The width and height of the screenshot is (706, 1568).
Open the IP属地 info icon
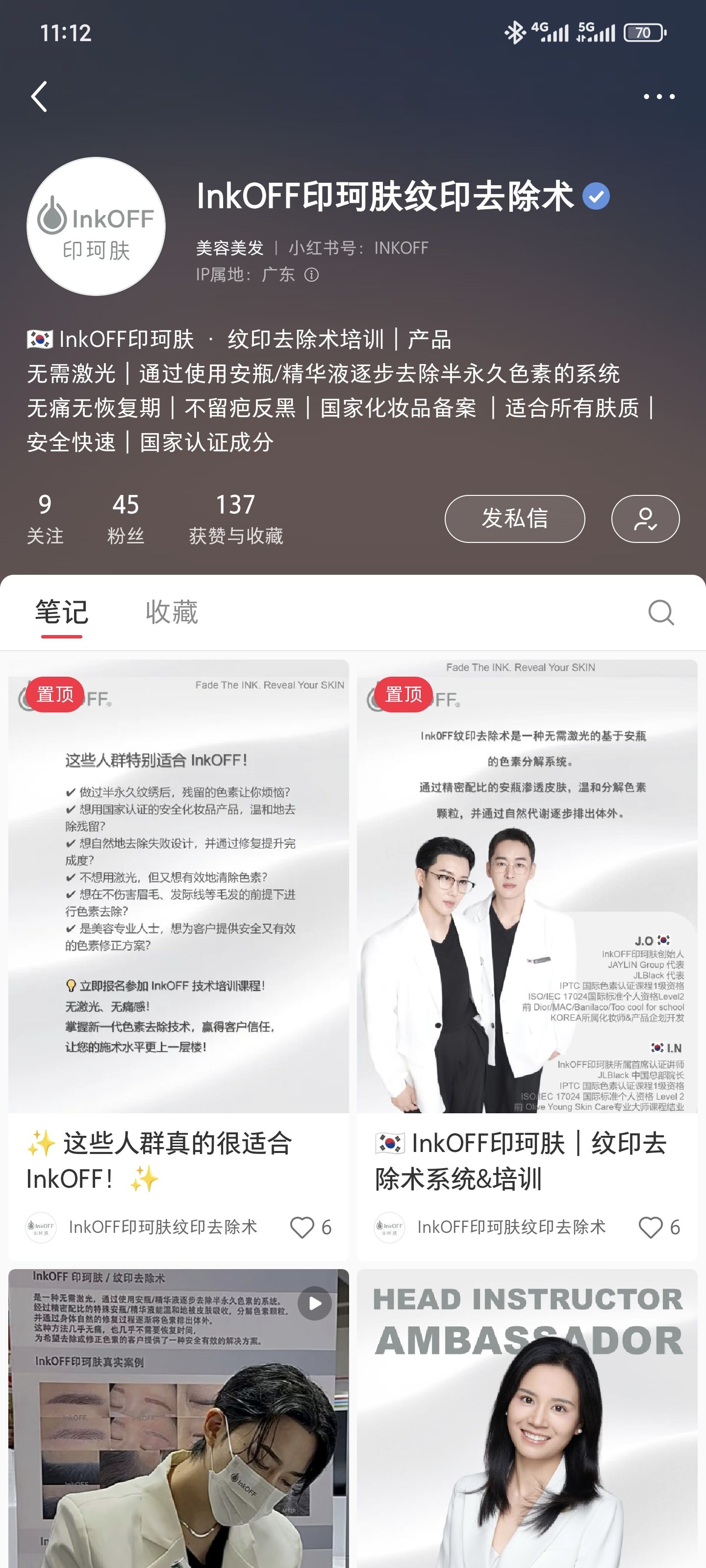coord(311,275)
